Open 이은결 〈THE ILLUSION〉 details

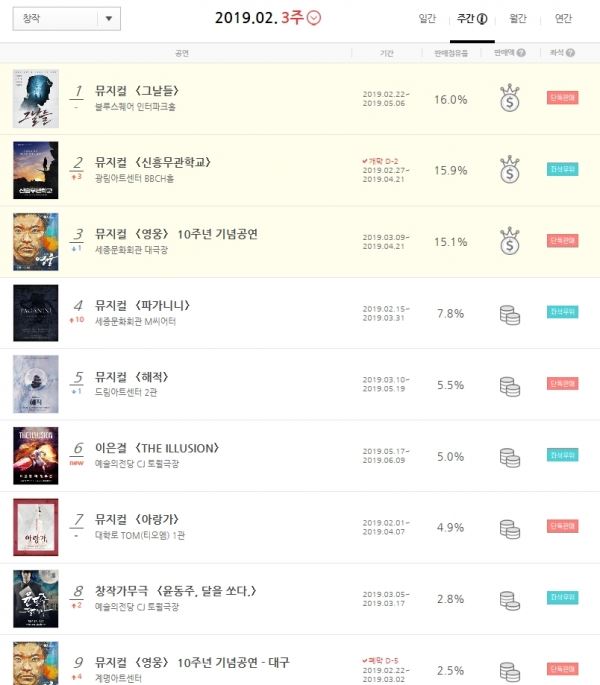click(157, 447)
